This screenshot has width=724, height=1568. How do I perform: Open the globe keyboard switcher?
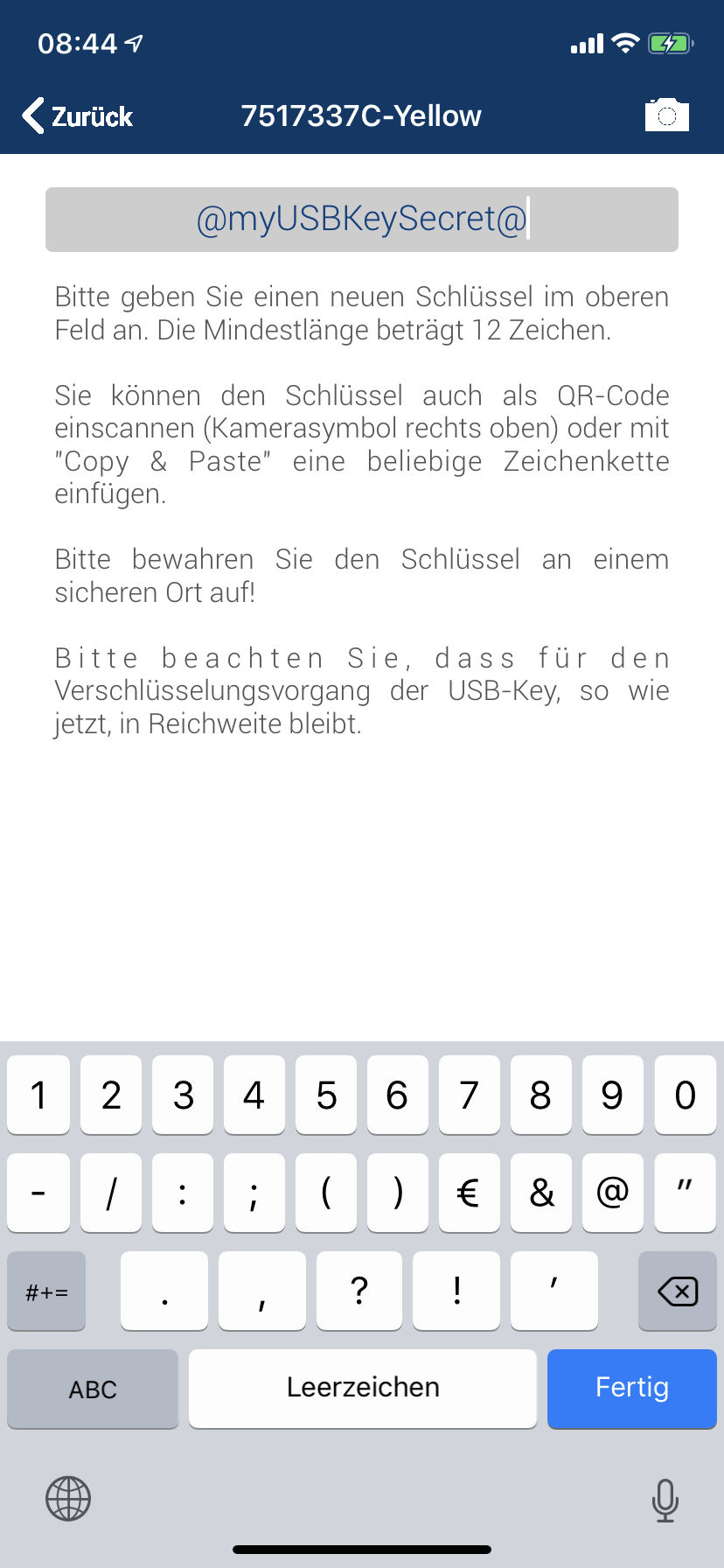click(x=68, y=1498)
